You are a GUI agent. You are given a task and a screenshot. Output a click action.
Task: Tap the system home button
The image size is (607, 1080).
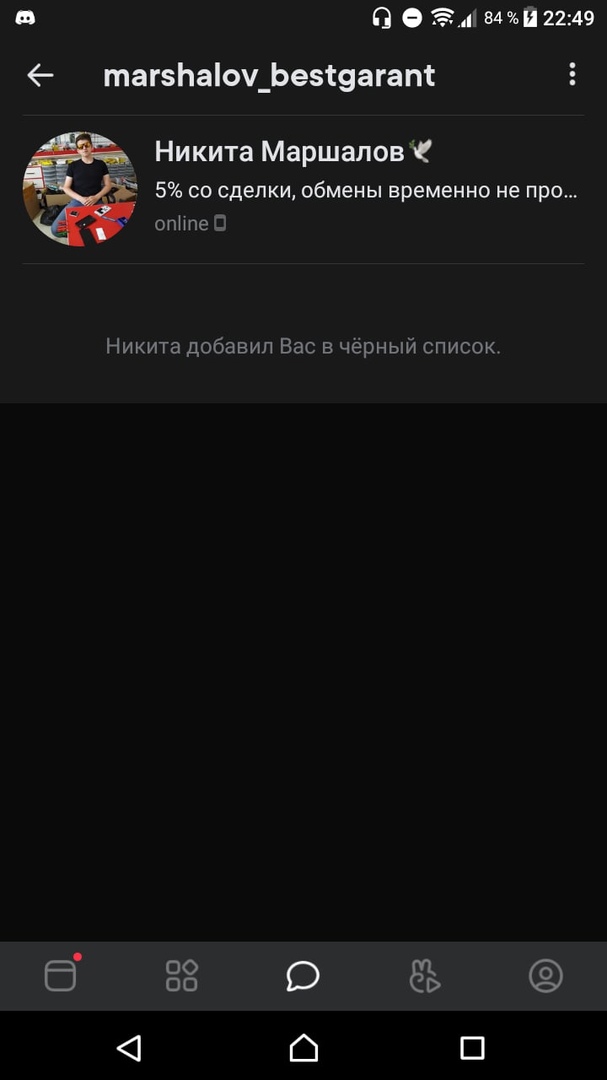(x=303, y=1047)
